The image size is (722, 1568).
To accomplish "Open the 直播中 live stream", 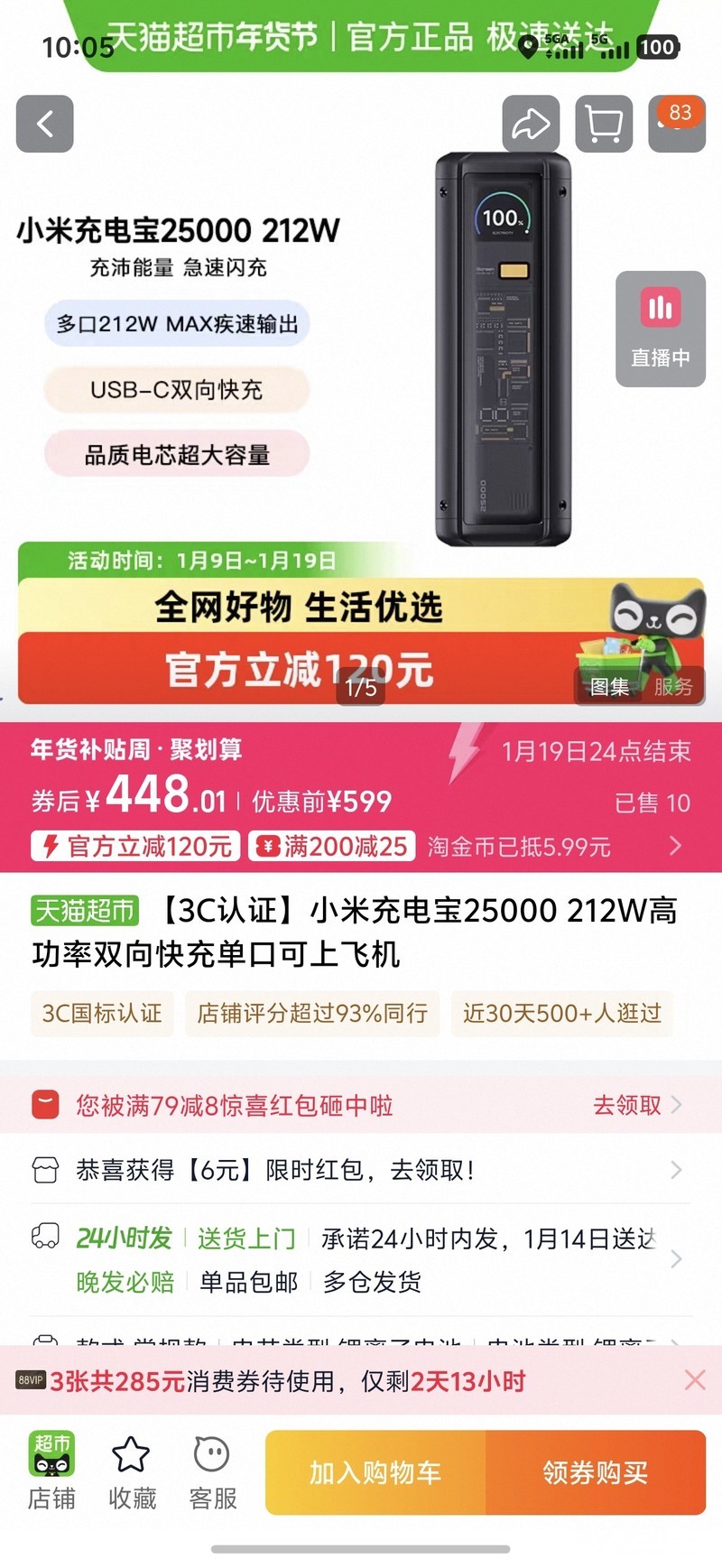I will (x=660, y=329).
